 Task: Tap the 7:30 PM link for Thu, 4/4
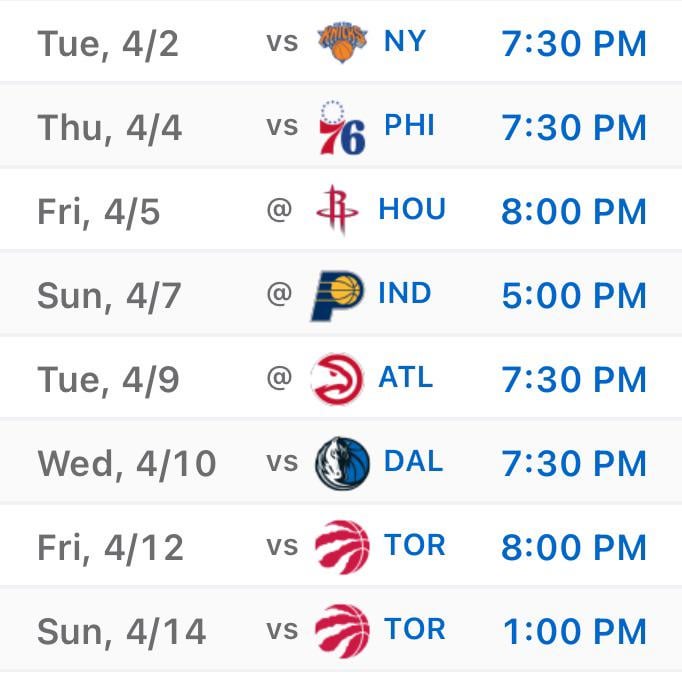coord(573,127)
